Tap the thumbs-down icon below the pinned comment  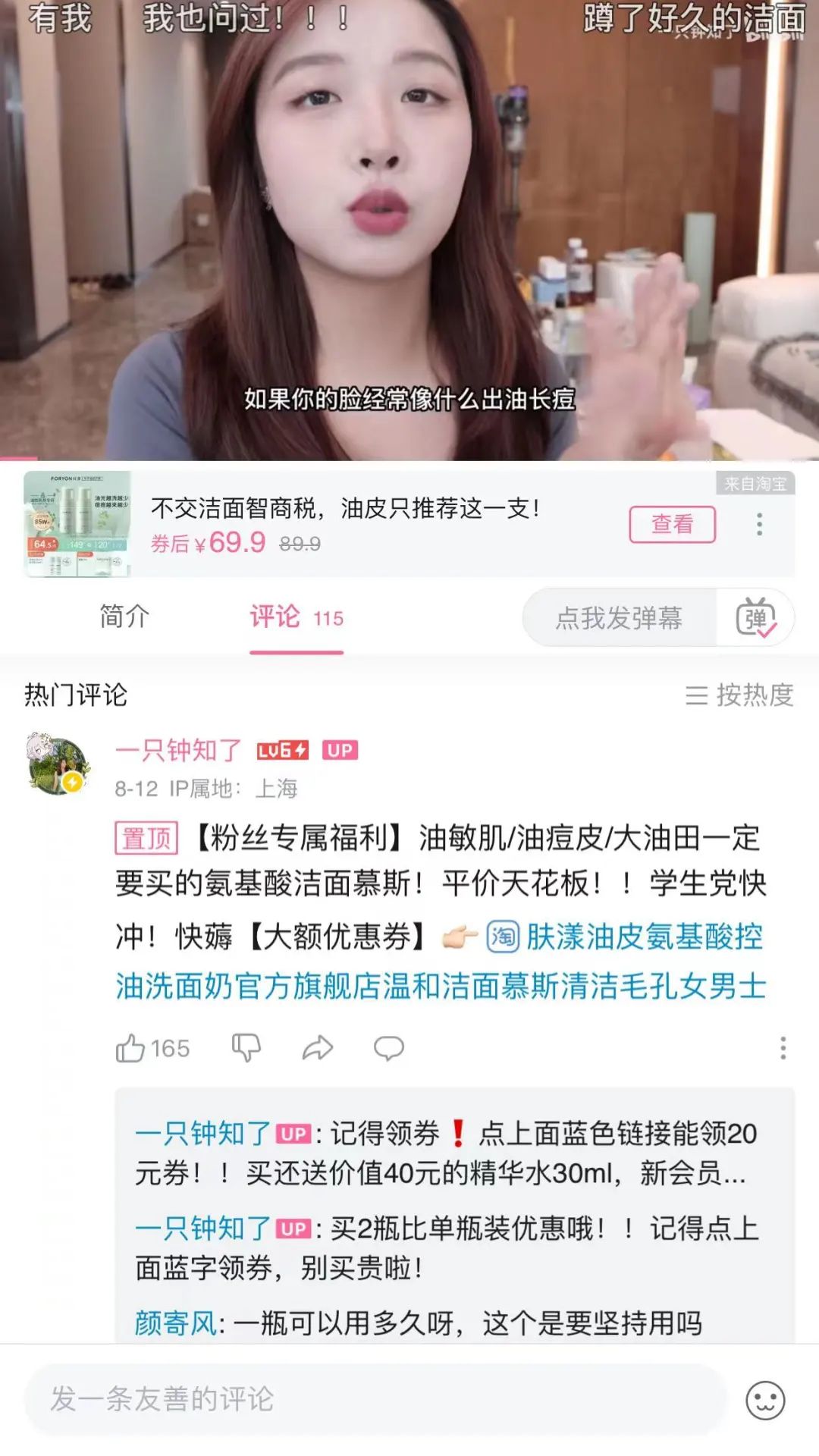[x=244, y=1050]
